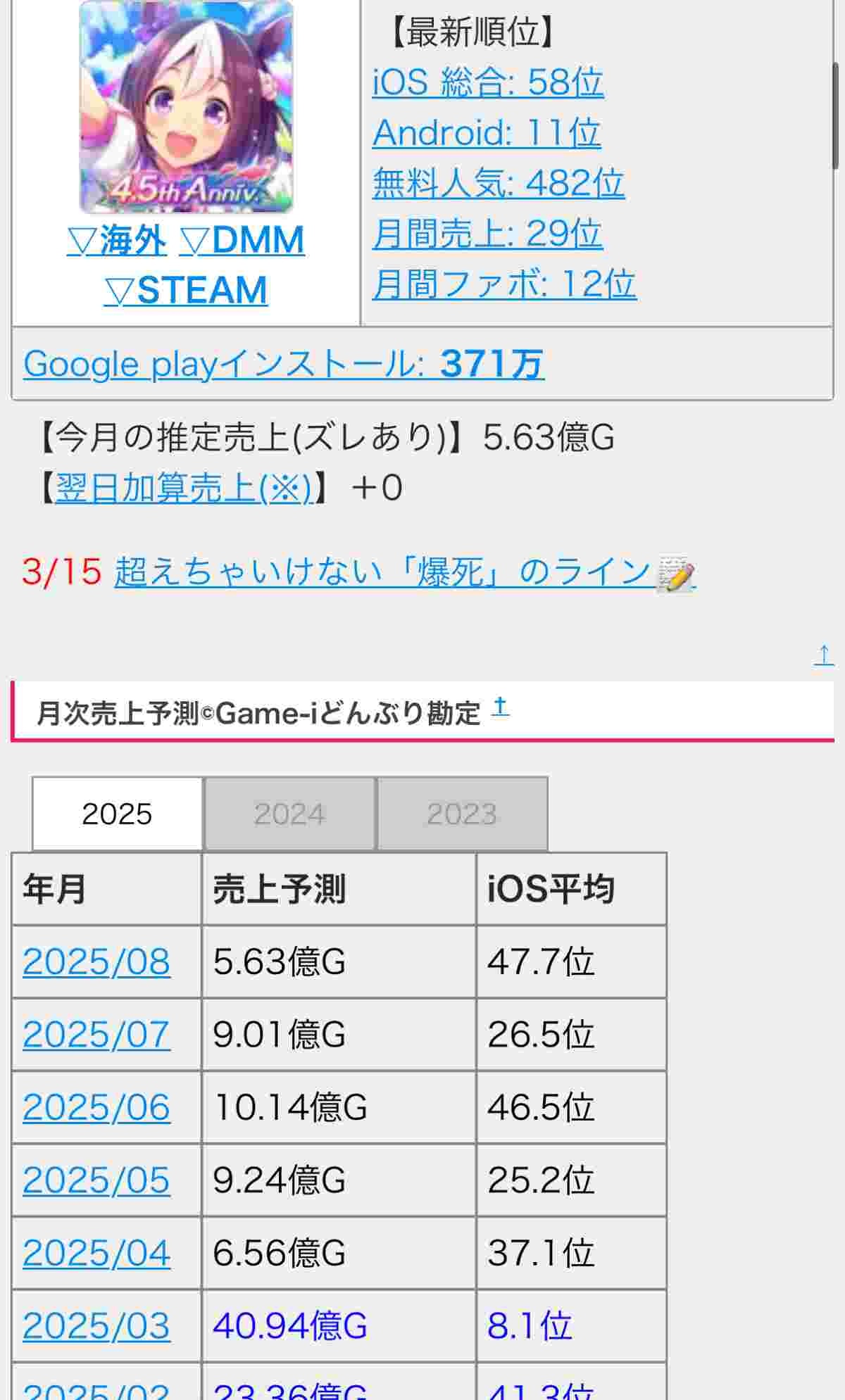Open the ▽海外 link
Image resolution: width=845 pixels, height=1400 pixels.
(117, 241)
